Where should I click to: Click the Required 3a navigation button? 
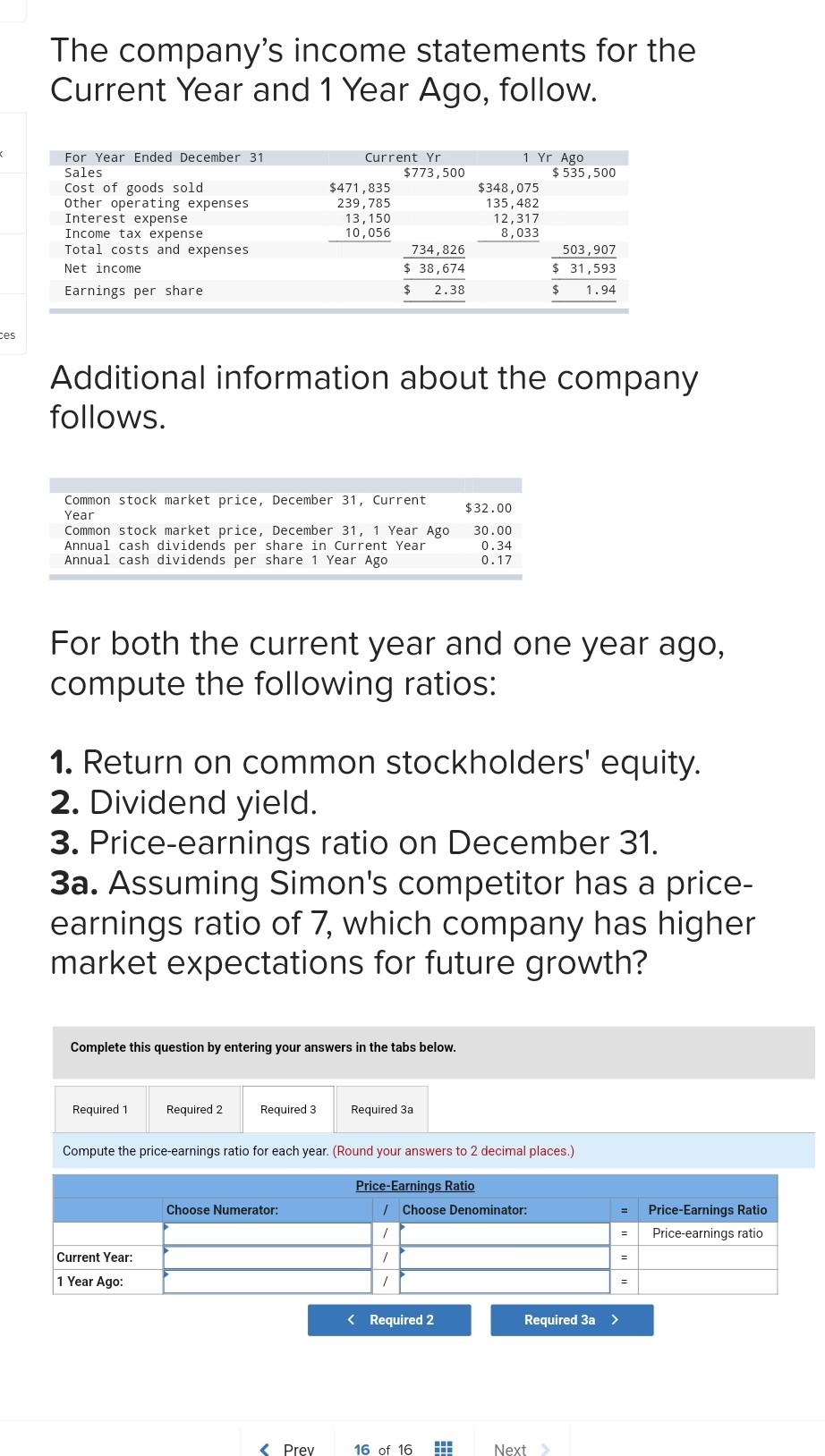click(x=571, y=1319)
